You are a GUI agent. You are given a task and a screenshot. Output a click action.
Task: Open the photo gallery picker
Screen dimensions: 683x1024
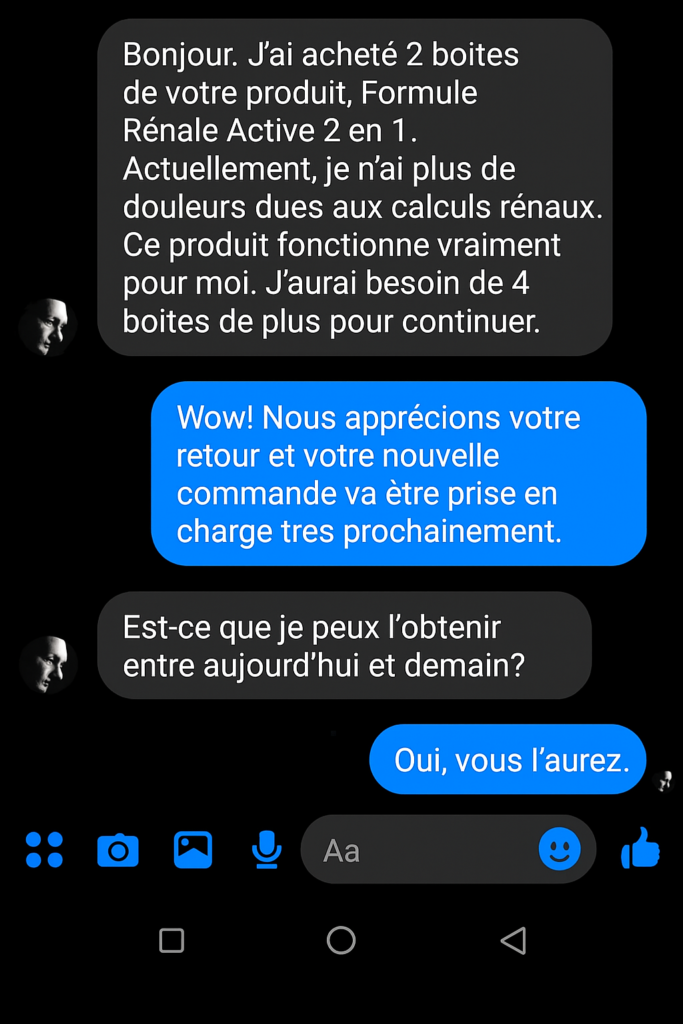point(193,850)
